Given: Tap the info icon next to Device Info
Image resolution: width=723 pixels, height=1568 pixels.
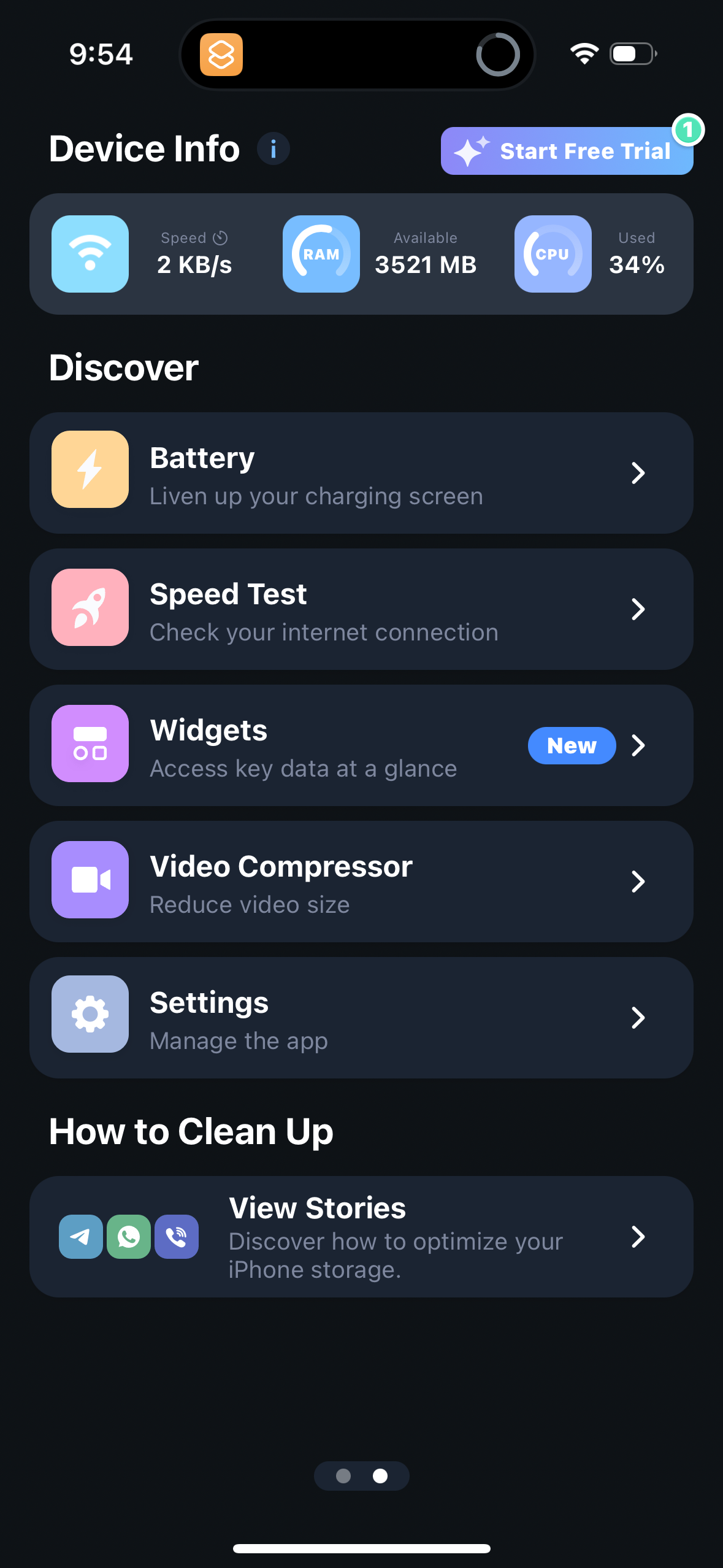Looking at the screenshot, I should pos(273,148).
